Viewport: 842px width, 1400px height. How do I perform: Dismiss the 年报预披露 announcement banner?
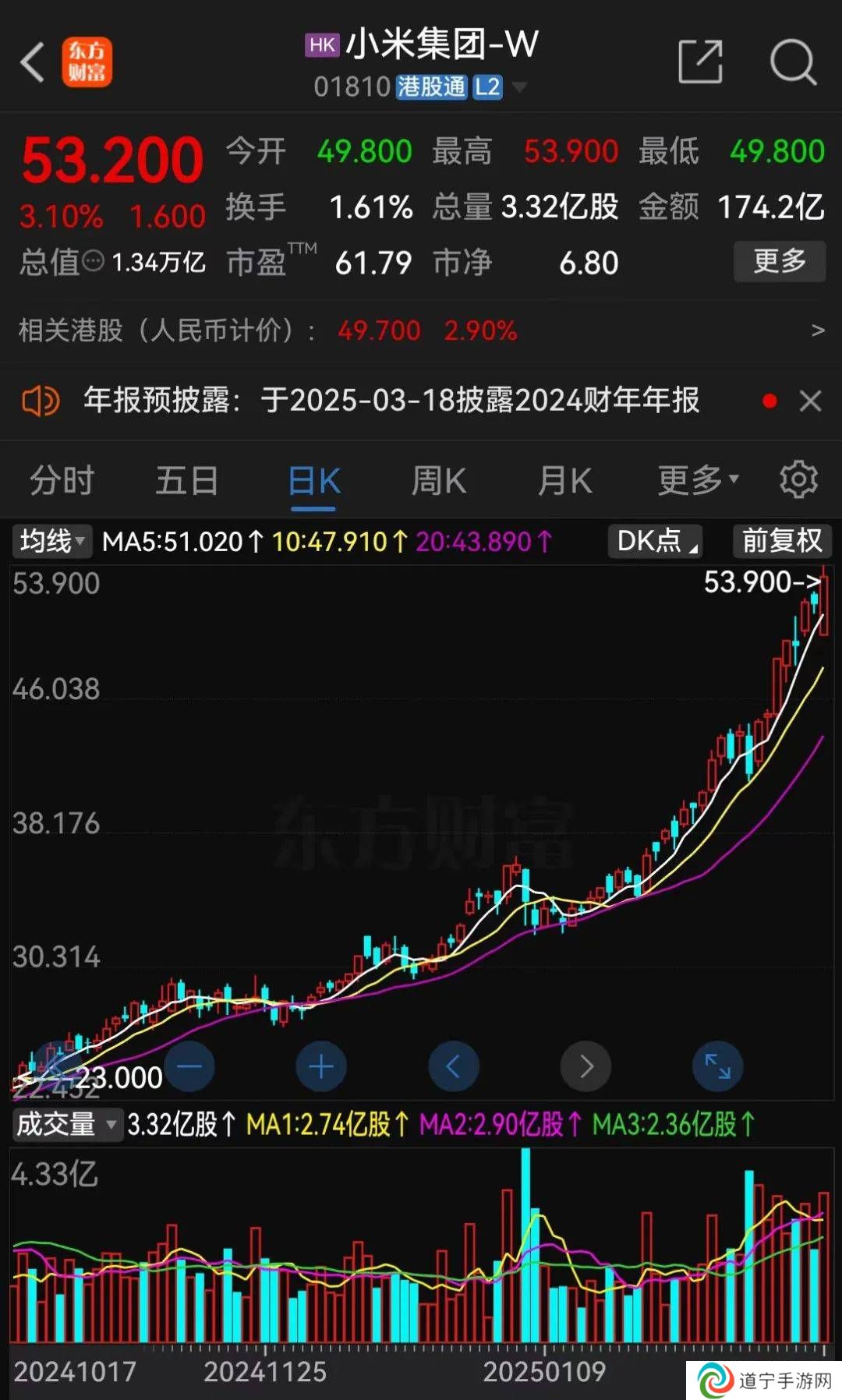point(811,401)
